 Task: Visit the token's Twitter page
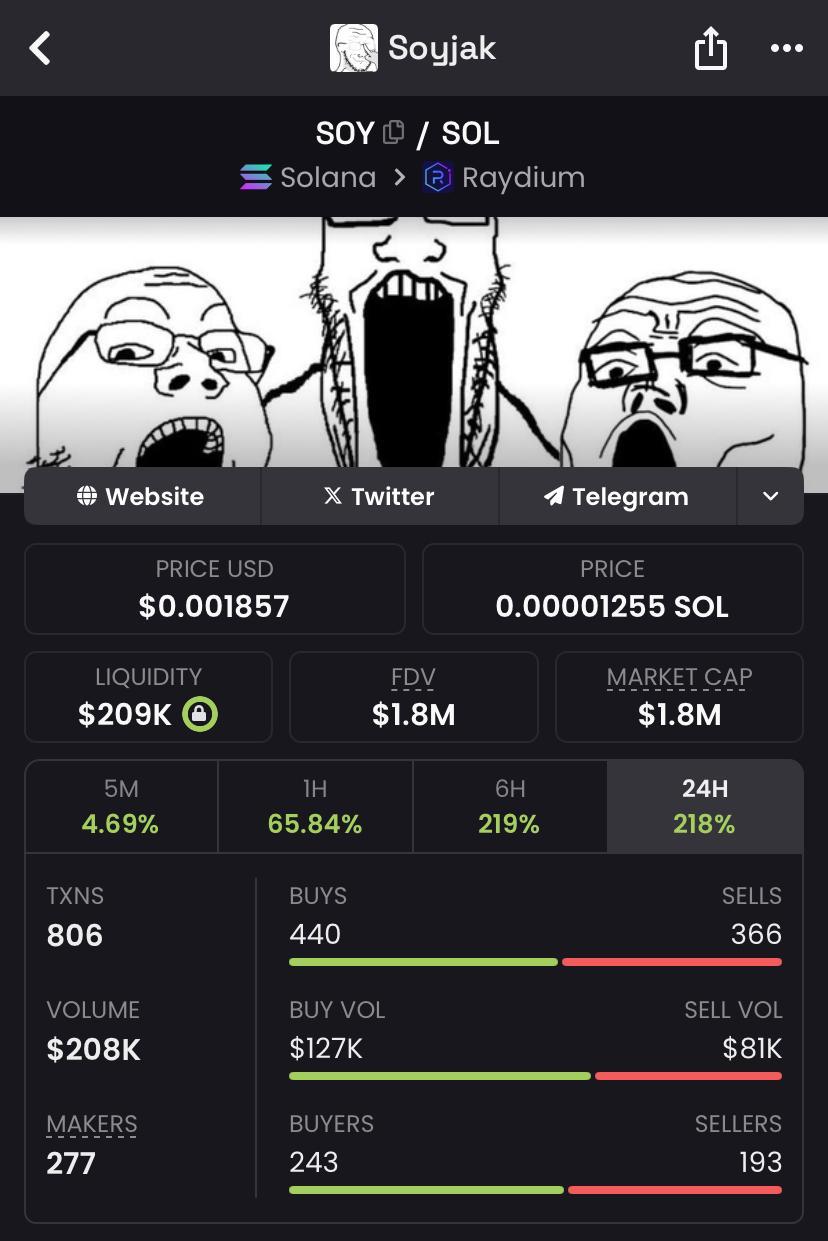379,496
